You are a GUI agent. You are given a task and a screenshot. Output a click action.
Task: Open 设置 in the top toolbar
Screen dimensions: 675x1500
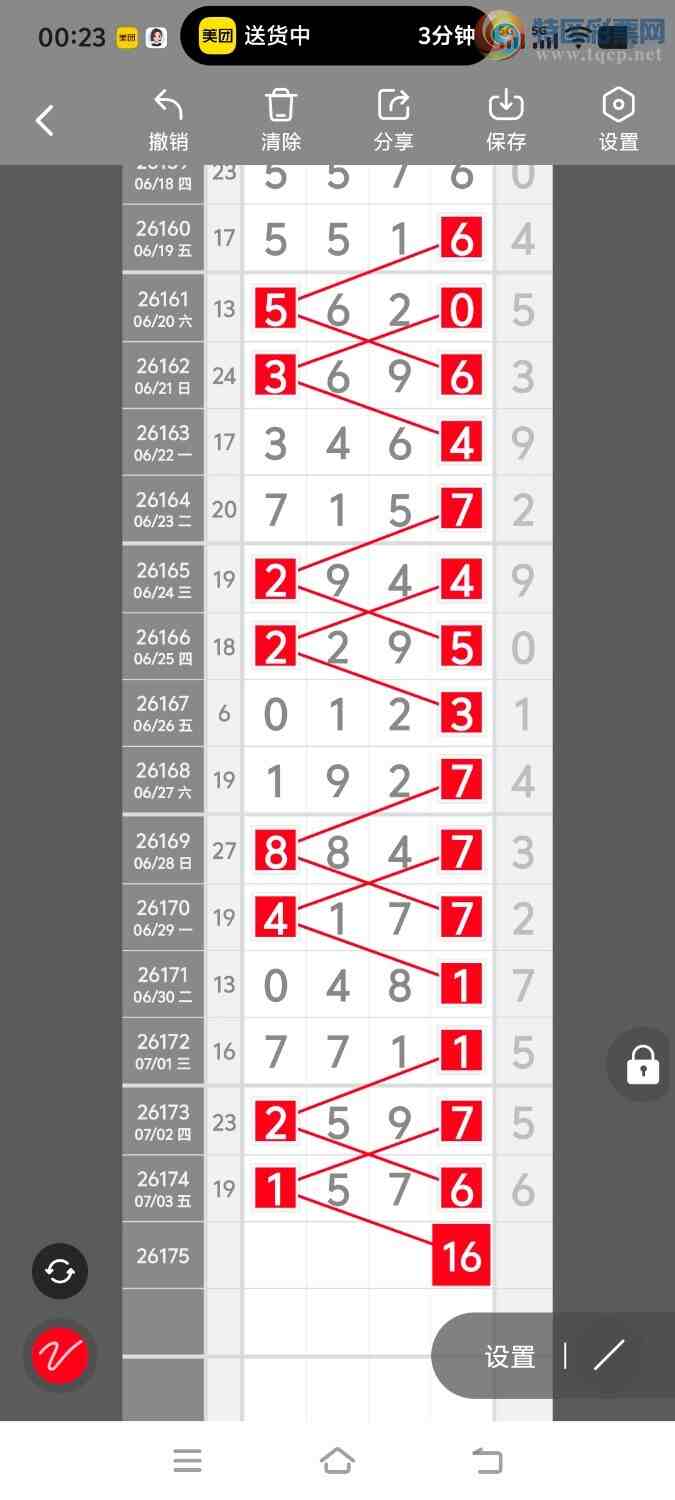pyautogui.click(x=619, y=120)
